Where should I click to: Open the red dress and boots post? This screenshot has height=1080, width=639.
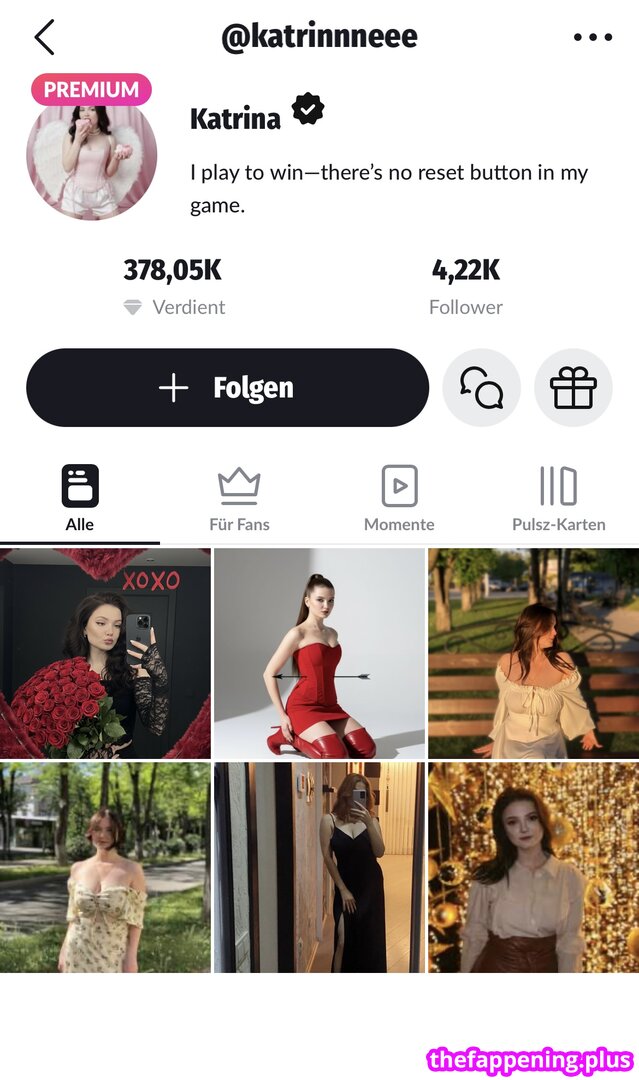pos(319,653)
